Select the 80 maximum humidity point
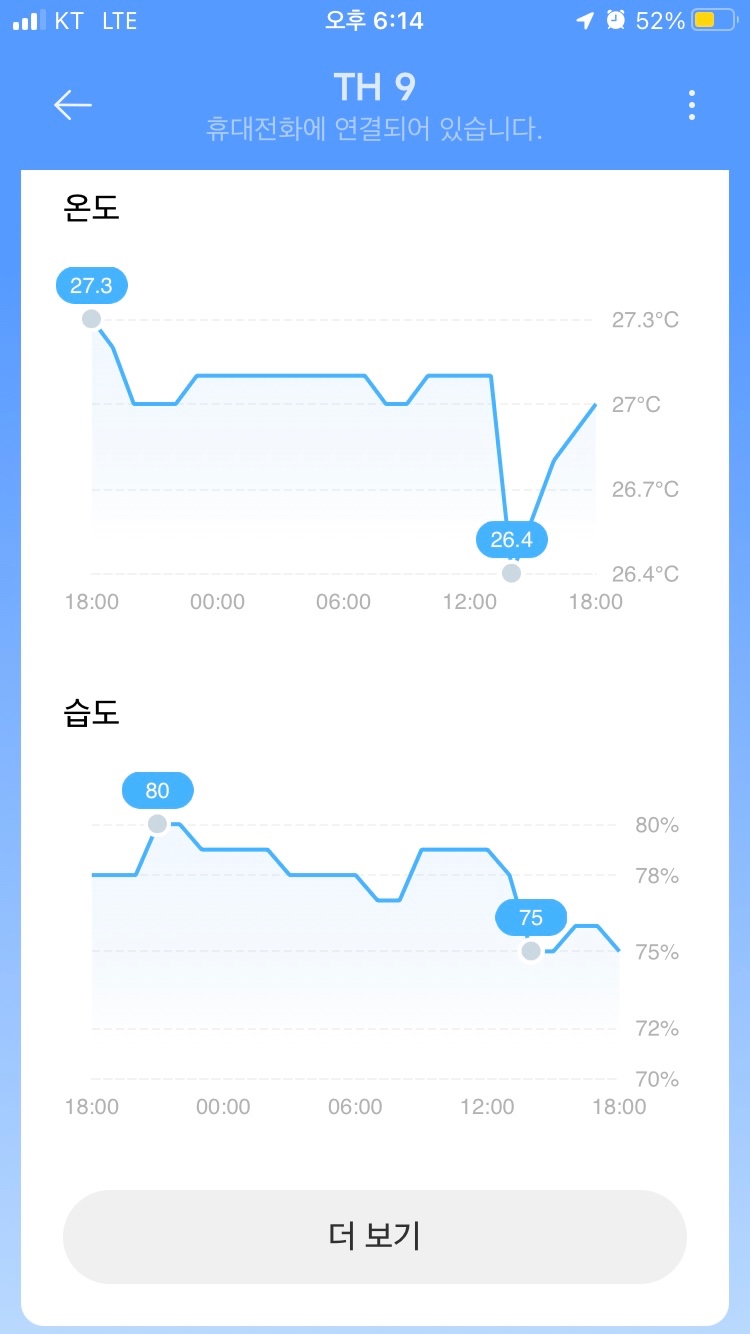Image resolution: width=750 pixels, height=1334 pixels. 157,824
